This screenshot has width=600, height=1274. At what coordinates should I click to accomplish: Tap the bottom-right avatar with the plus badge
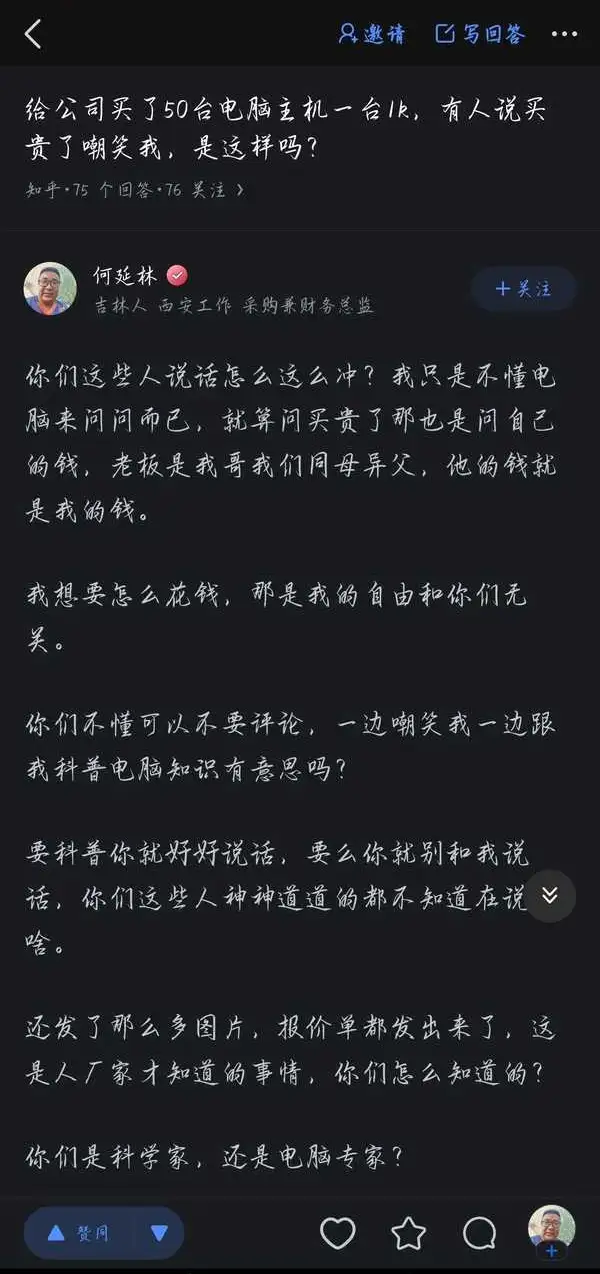[551, 1231]
